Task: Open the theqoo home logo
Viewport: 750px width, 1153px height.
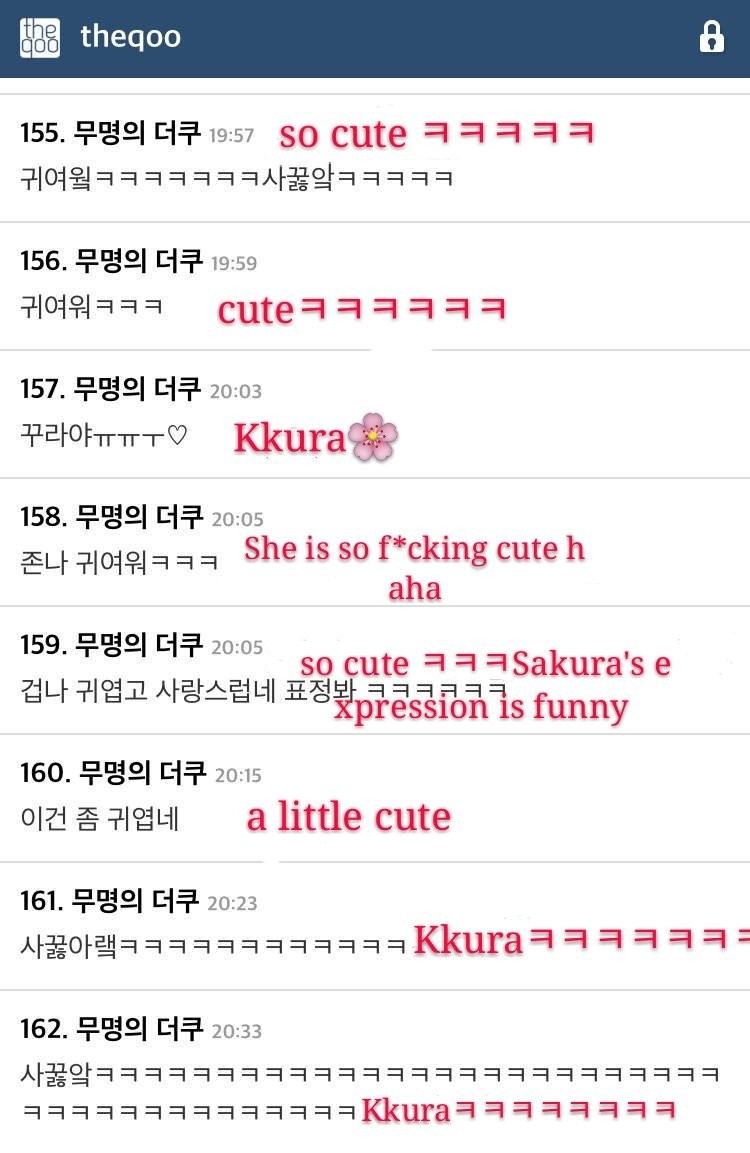Action: 40,38
